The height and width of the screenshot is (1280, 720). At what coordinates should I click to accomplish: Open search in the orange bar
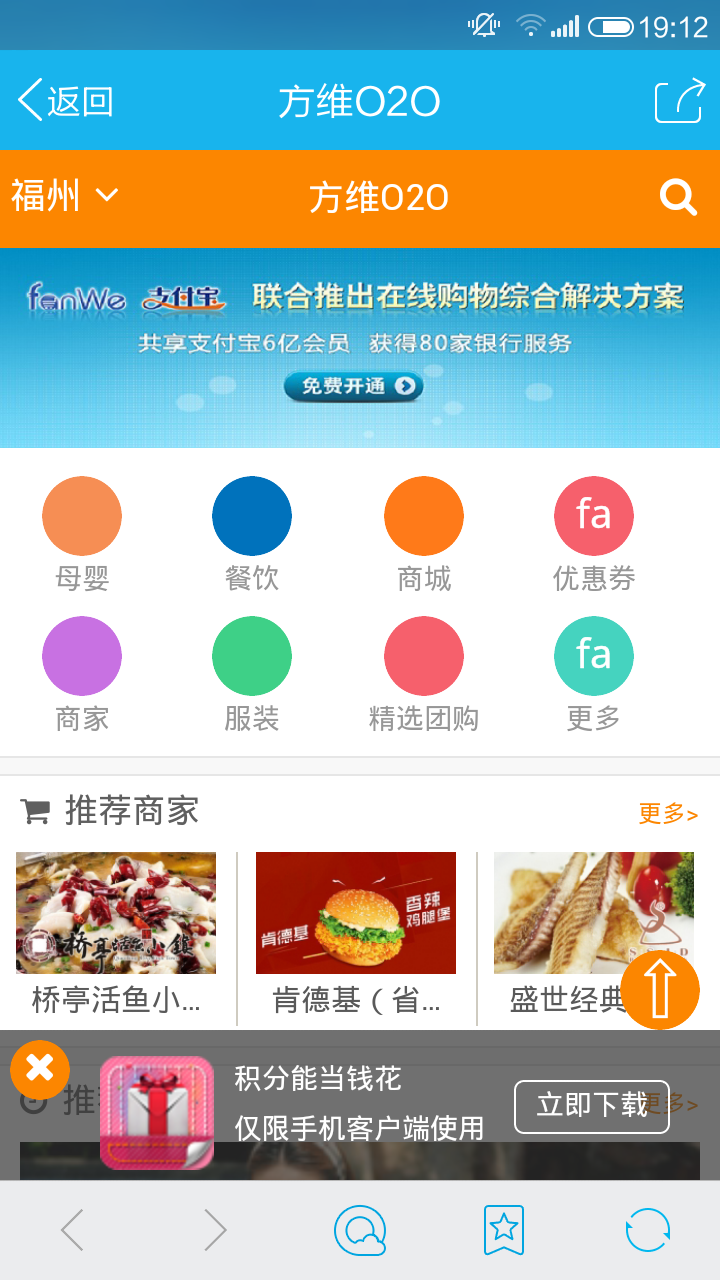click(x=678, y=198)
